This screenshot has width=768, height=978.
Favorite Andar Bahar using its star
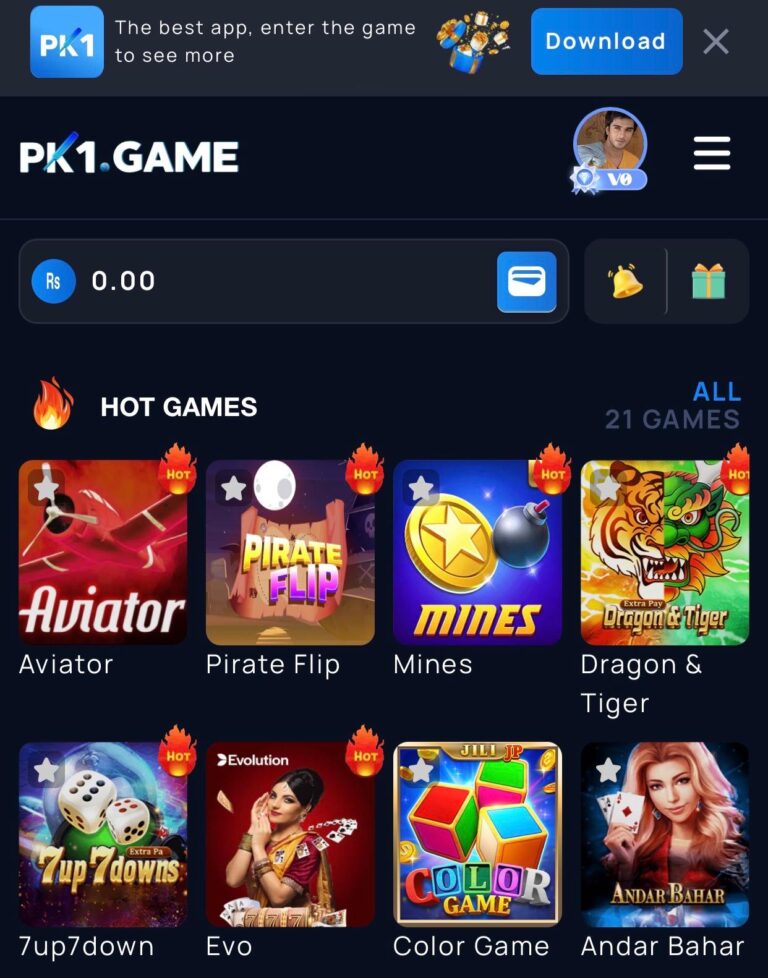coord(604,769)
